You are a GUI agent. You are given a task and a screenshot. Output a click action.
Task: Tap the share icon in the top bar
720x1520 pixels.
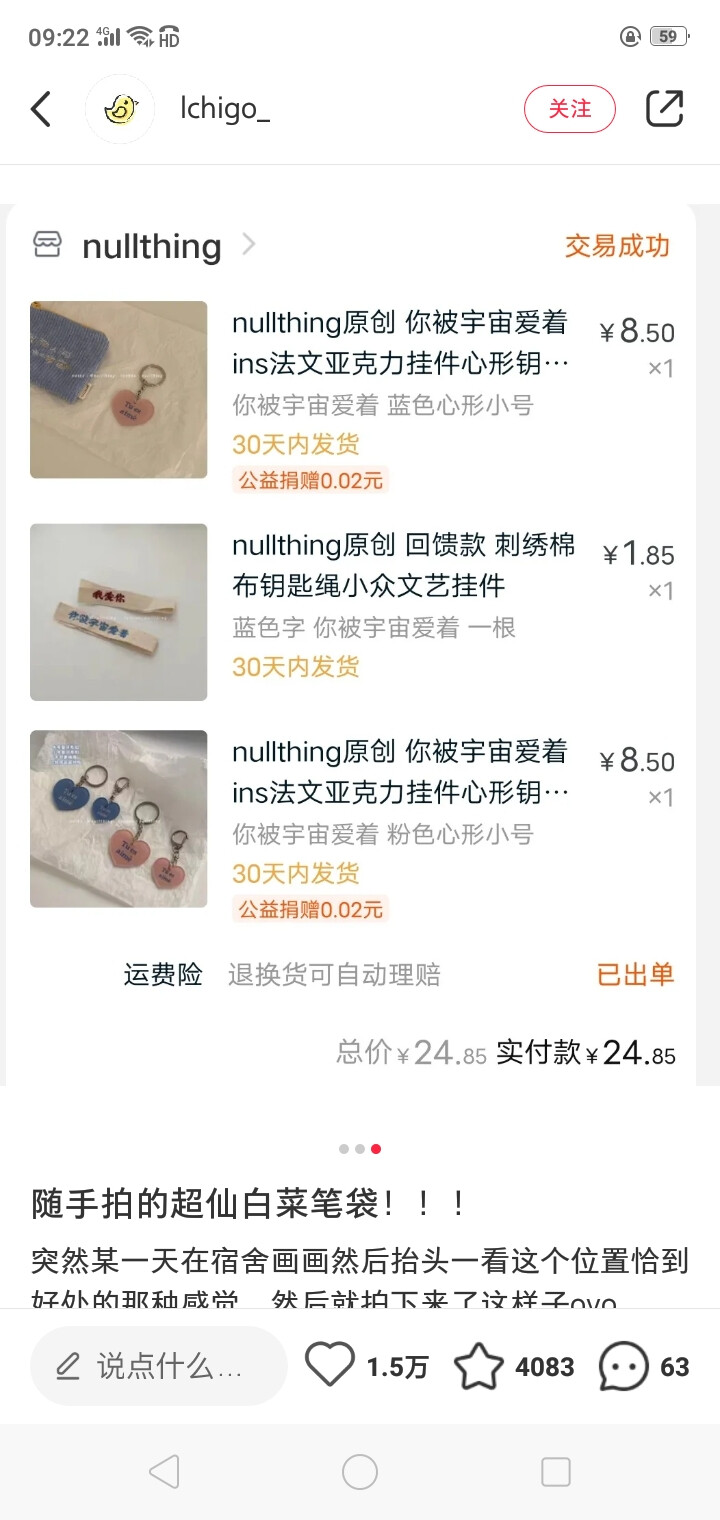point(665,109)
